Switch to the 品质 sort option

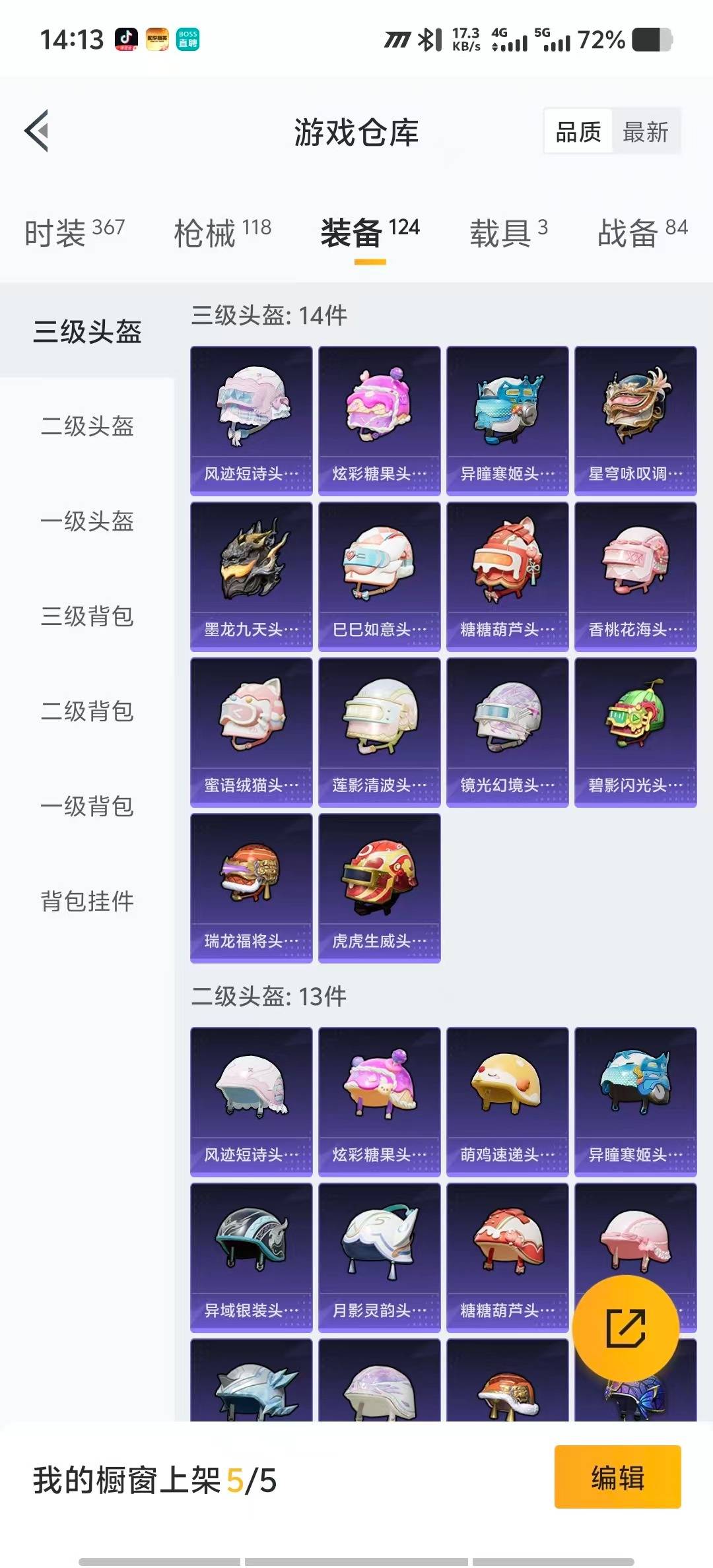[x=578, y=132]
